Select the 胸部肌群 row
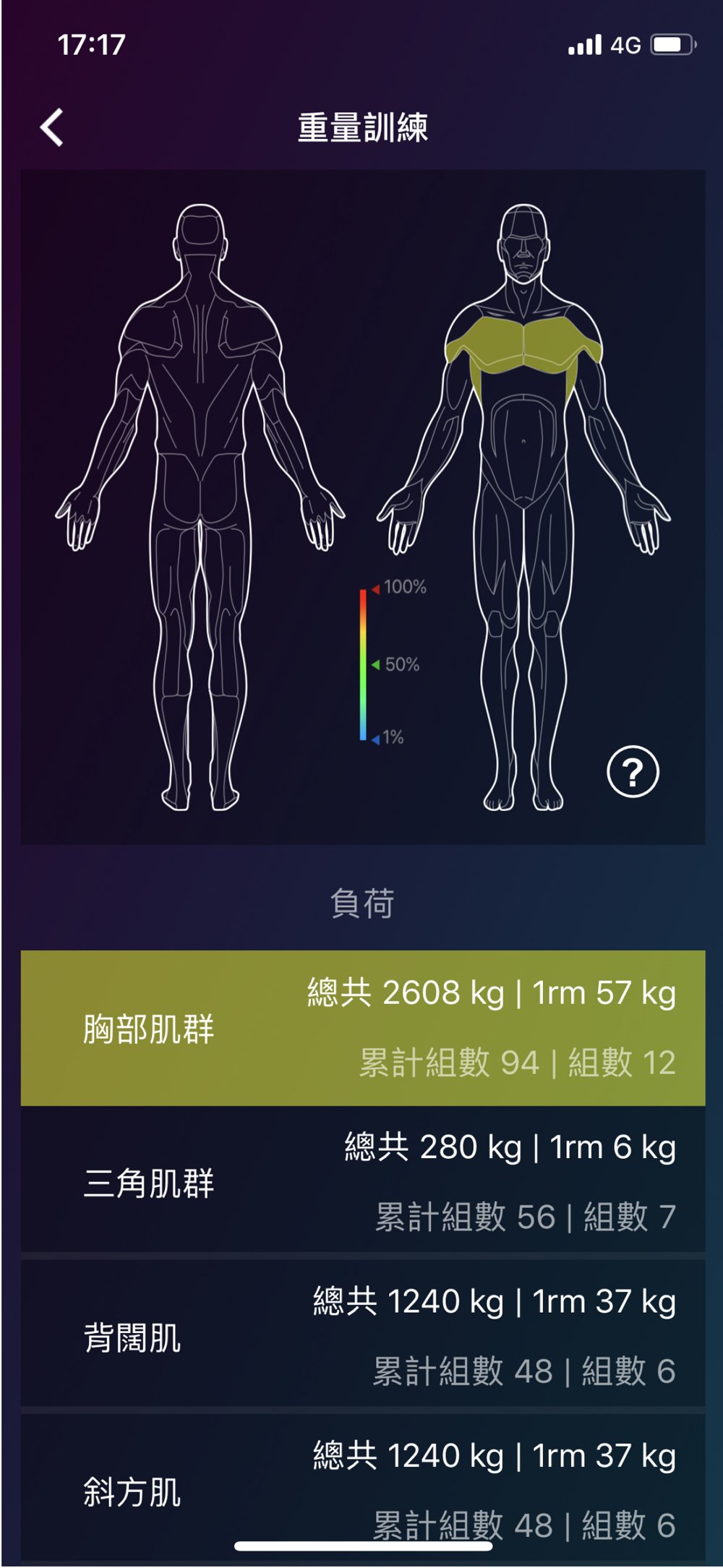The image size is (723, 1568). coord(363,1028)
